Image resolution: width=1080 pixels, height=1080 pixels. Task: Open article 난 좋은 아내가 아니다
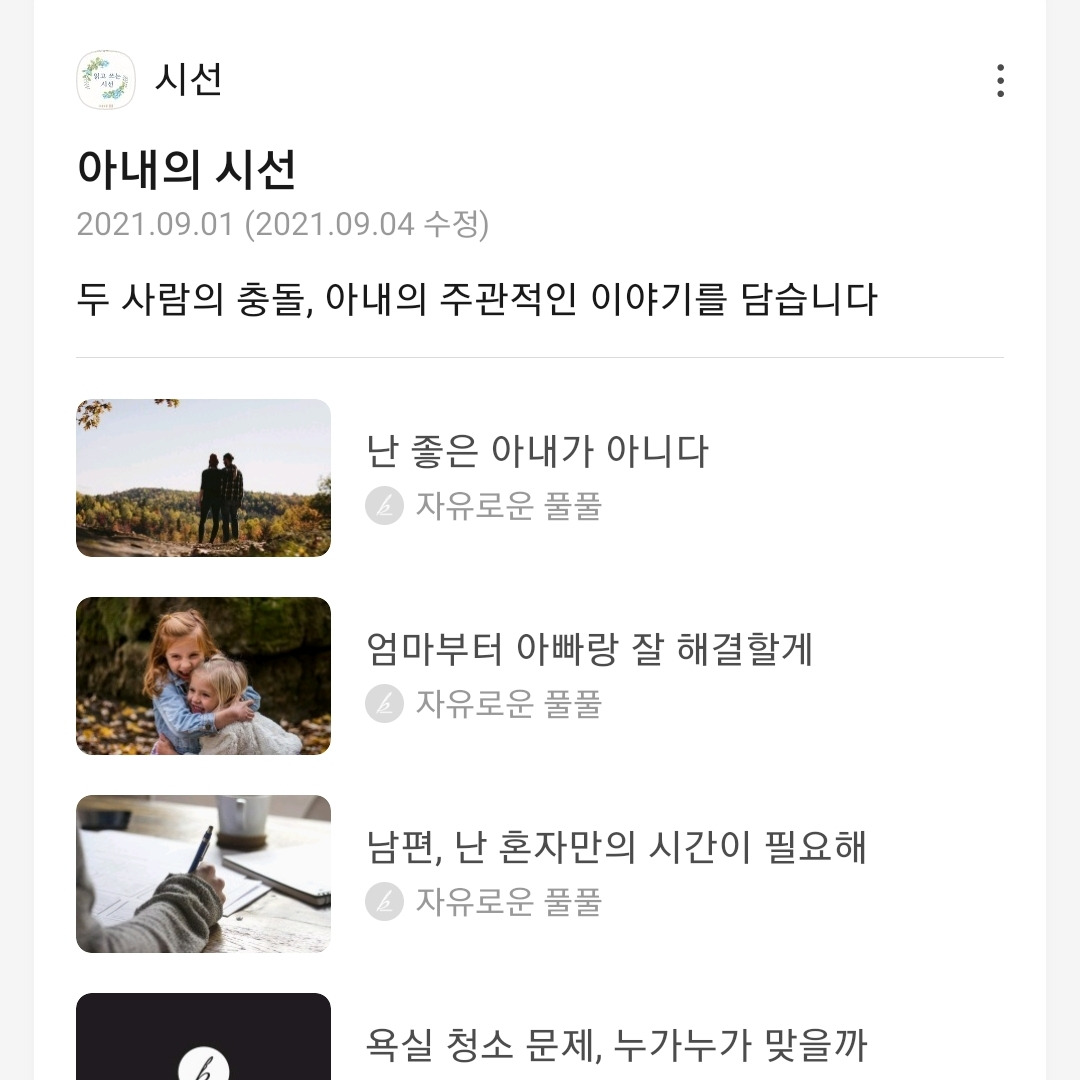538,452
